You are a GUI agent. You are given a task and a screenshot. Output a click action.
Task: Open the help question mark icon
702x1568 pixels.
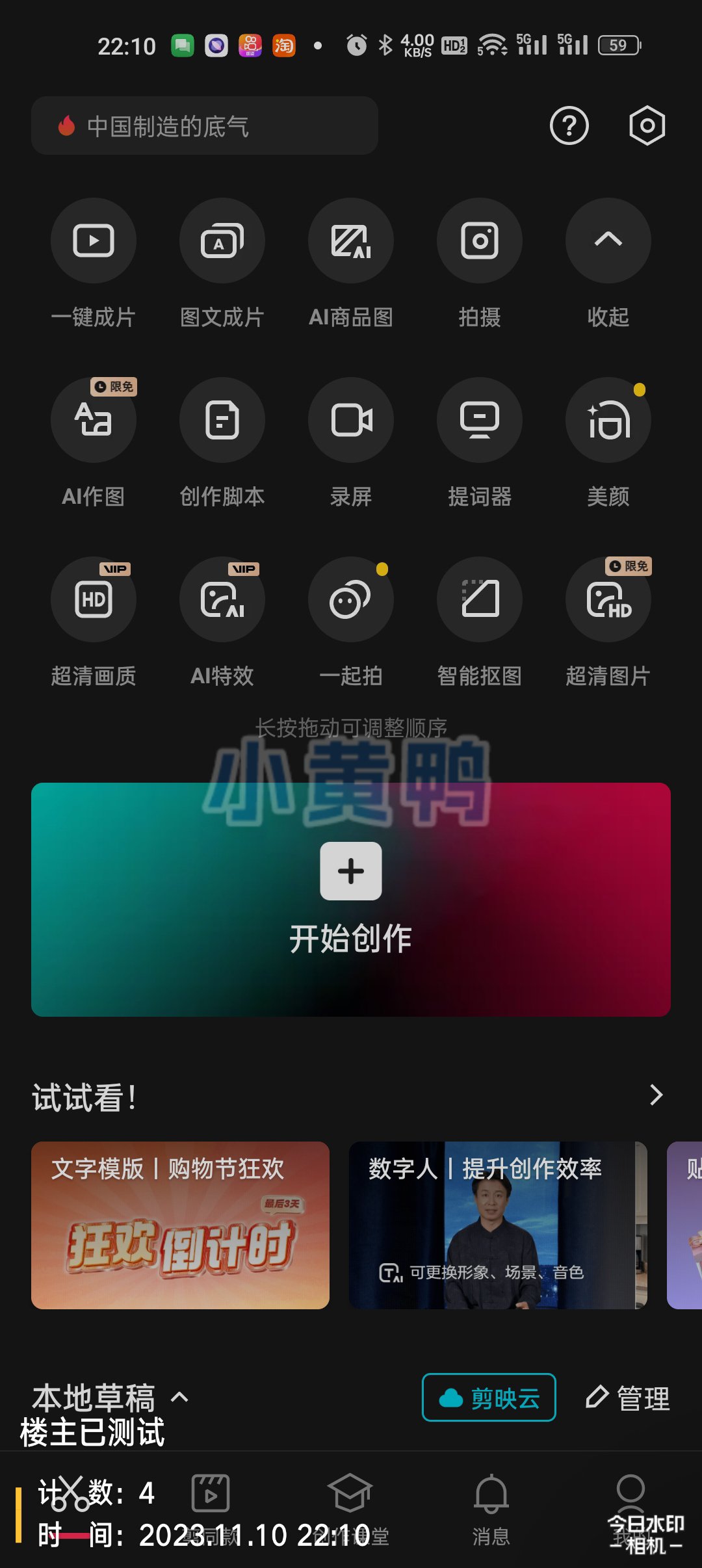point(569,126)
